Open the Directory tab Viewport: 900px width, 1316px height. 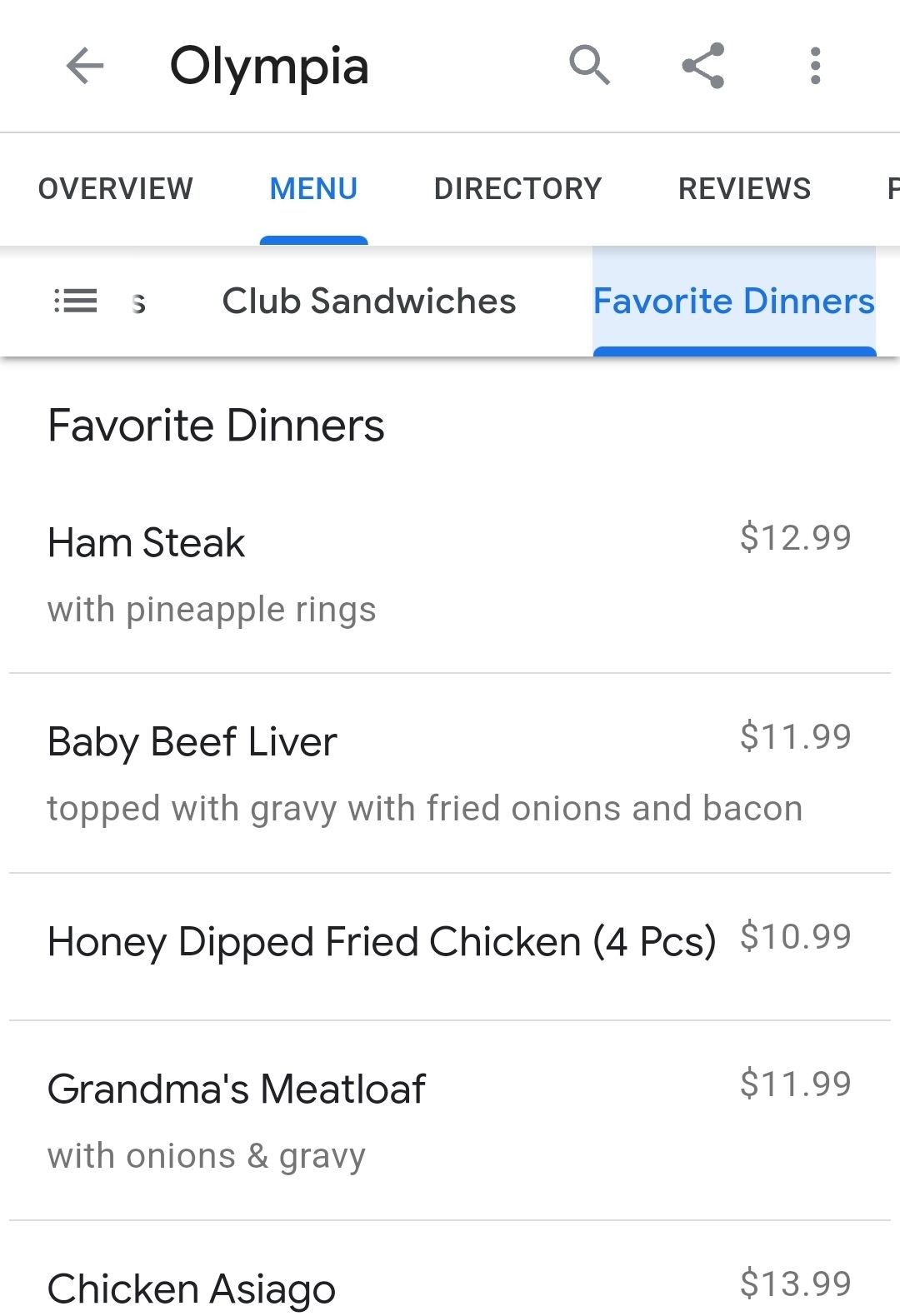517,189
